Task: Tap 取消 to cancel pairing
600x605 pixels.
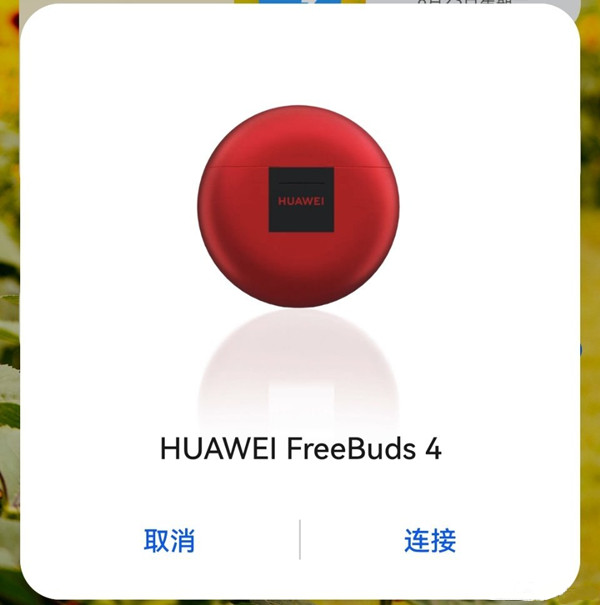Action: (169, 541)
